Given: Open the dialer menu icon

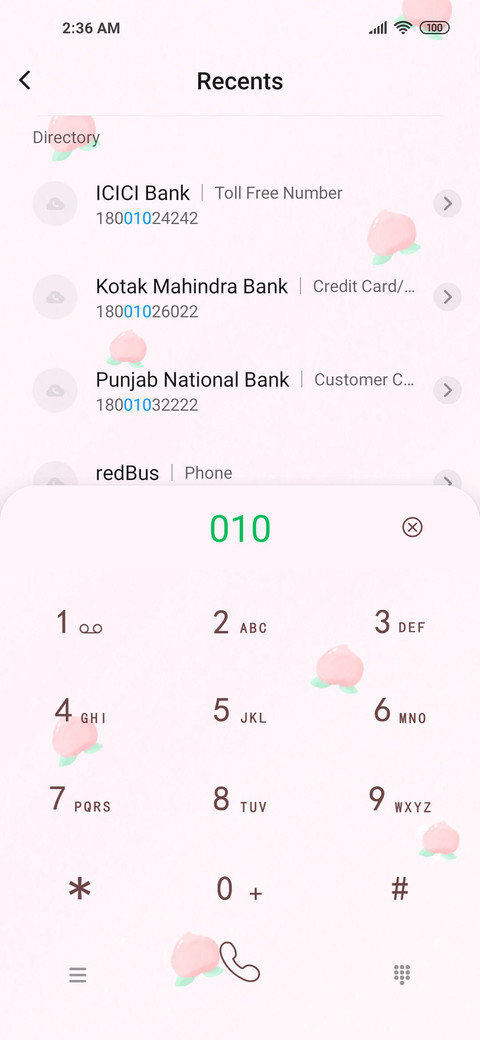Looking at the screenshot, I should click(x=78, y=975).
